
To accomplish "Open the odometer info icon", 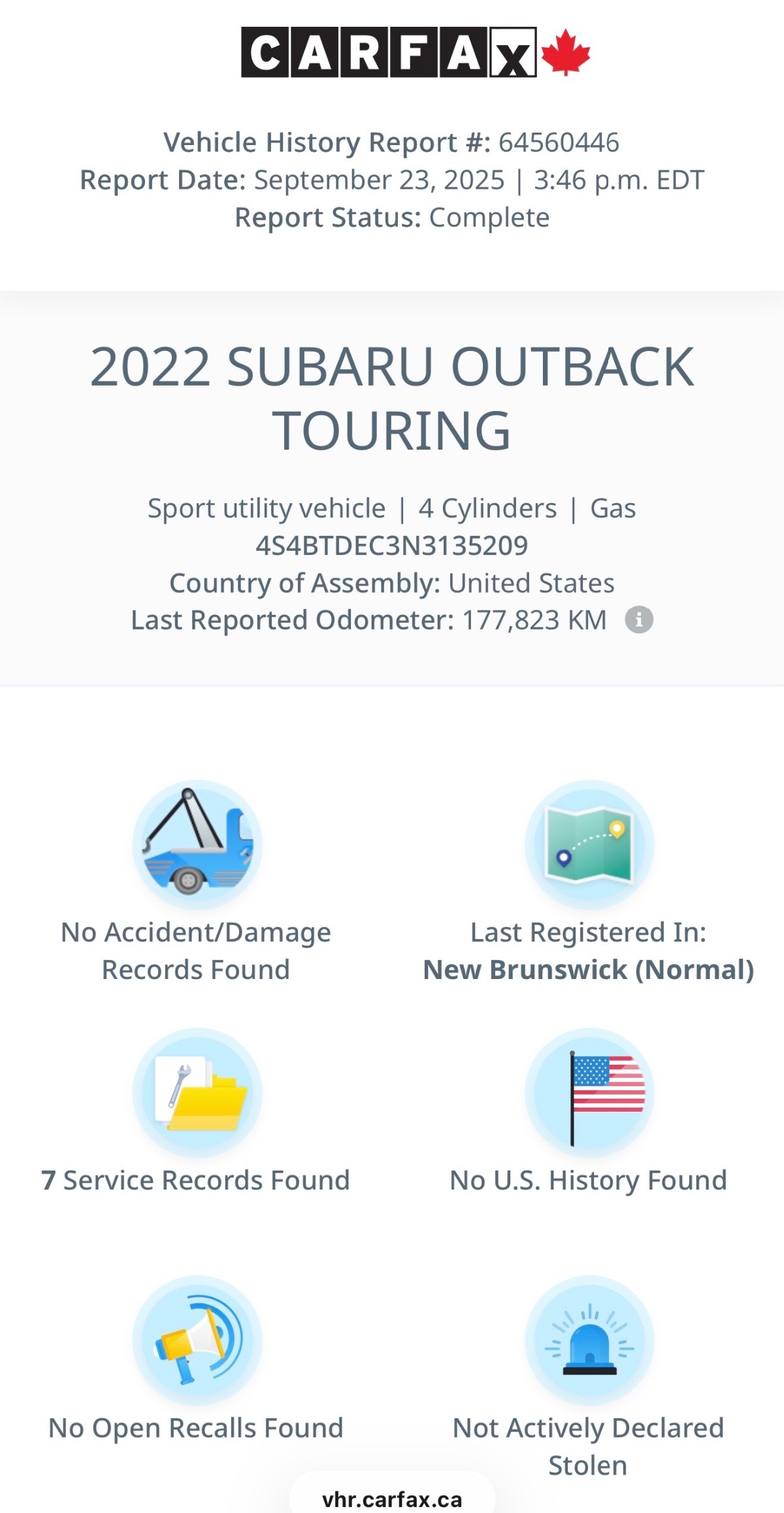I will (638, 620).
